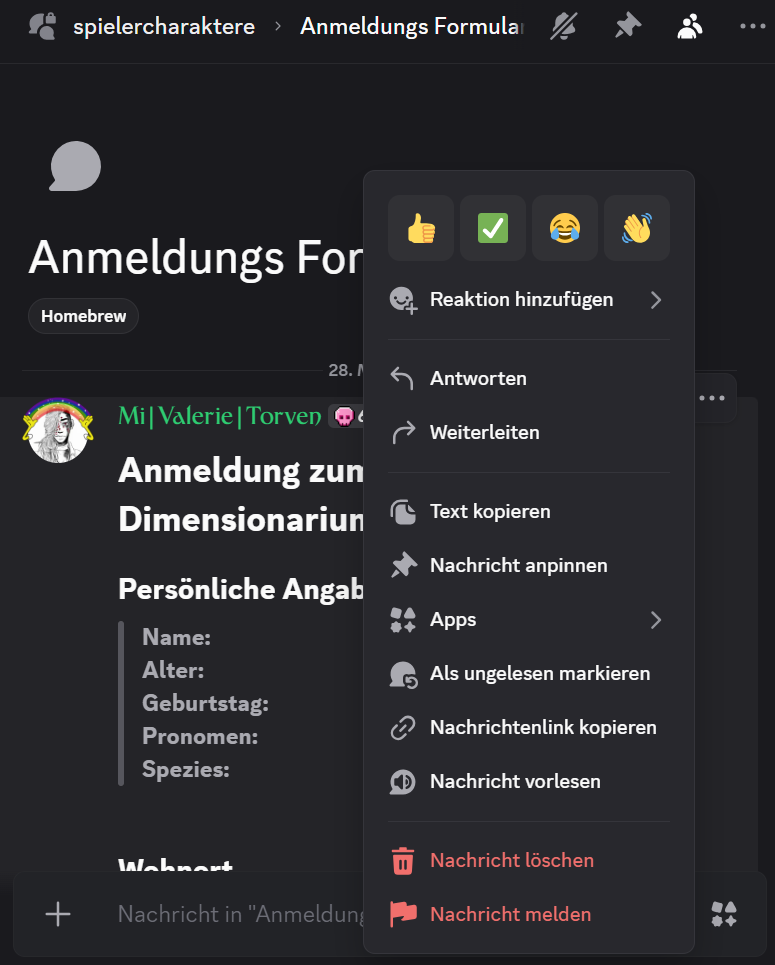The height and width of the screenshot is (965, 775).
Task: React with the thumbs up emoji
Action: [421, 228]
